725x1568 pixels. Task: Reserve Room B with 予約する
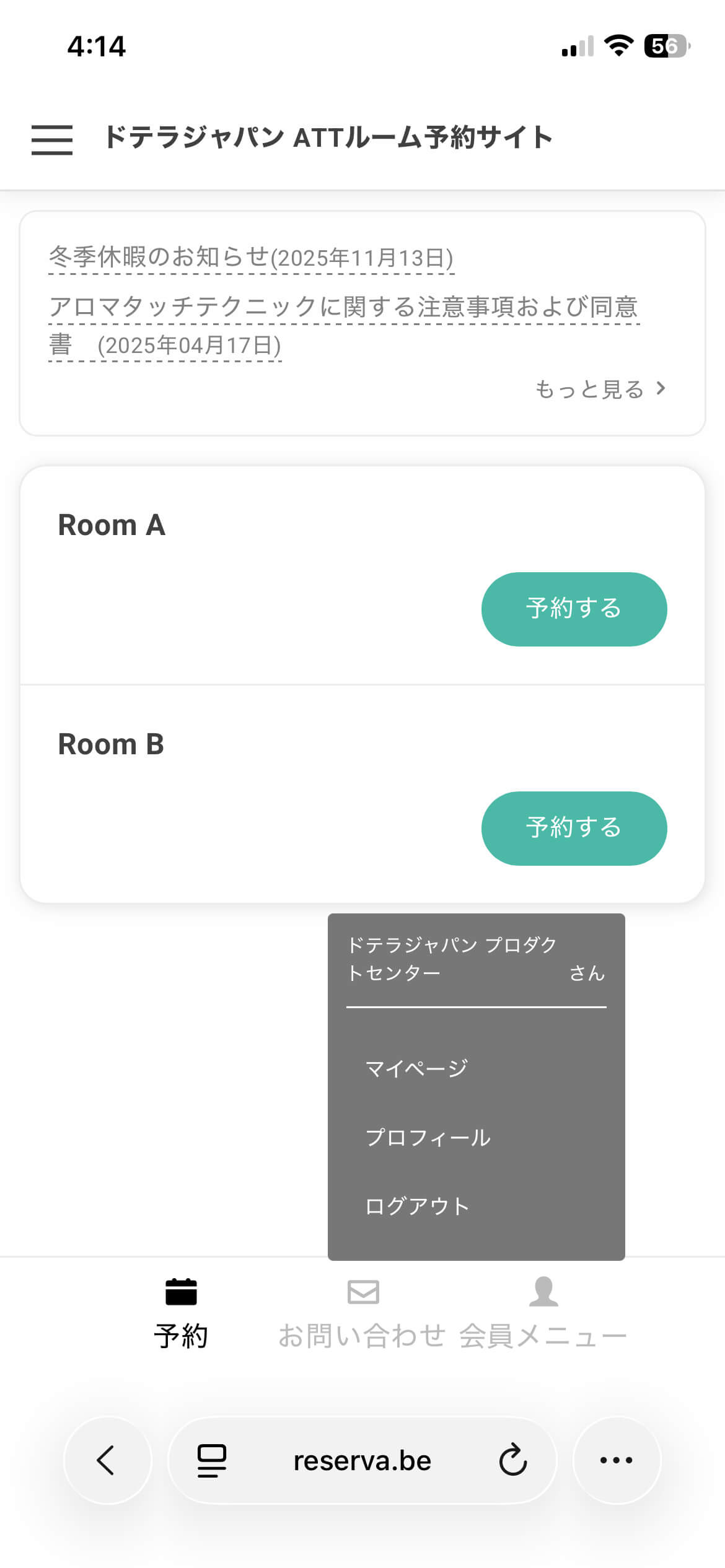(x=574, y=828)
